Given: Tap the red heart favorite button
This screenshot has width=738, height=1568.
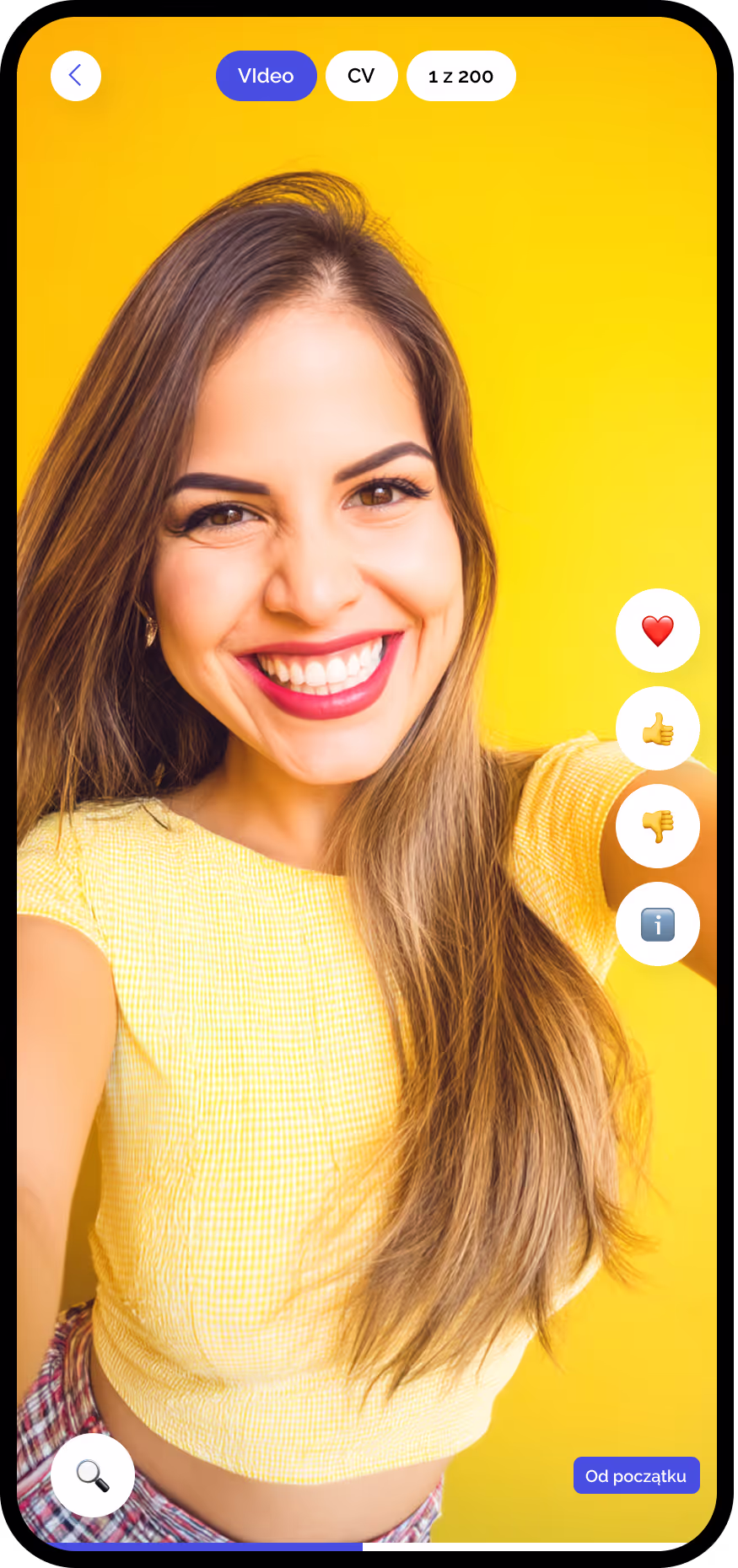Looking at the screenshot, I should (x=658, y=631).
